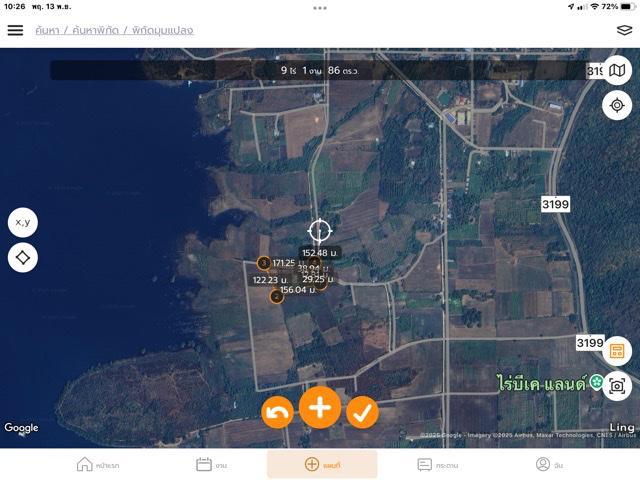This screenshot has height=480, width=640.
Task: Switch to the งาน tab
Action: [211, 464]
